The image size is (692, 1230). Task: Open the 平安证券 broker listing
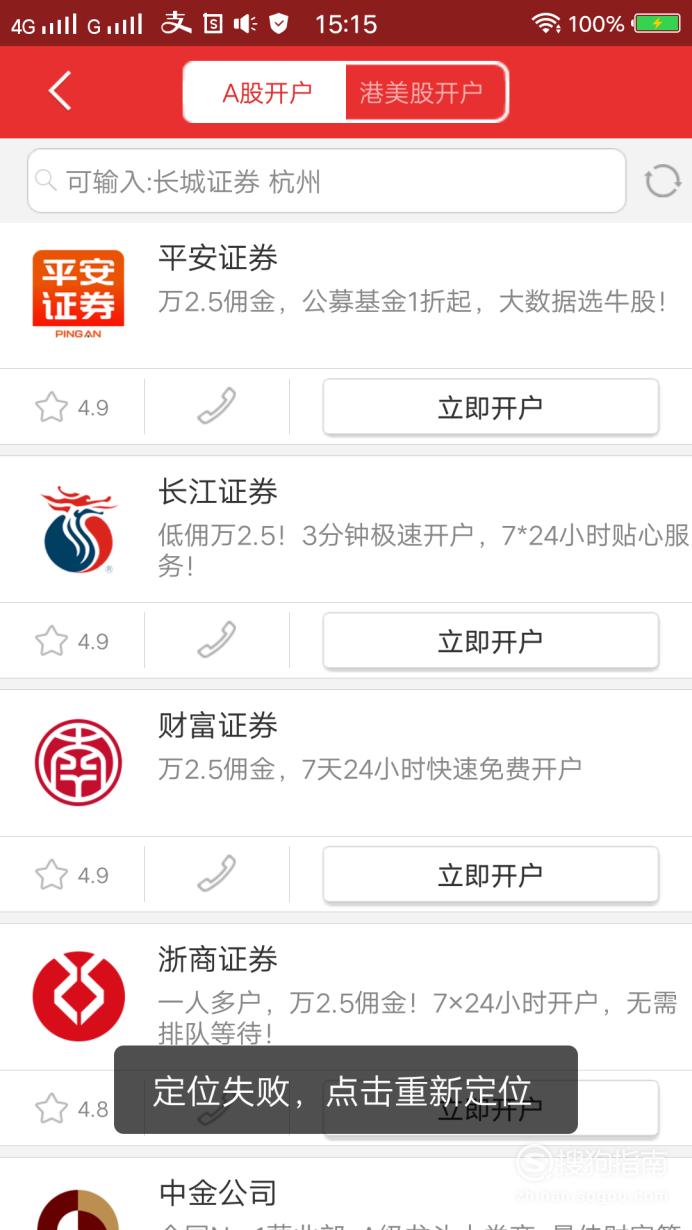click(346, 295)
